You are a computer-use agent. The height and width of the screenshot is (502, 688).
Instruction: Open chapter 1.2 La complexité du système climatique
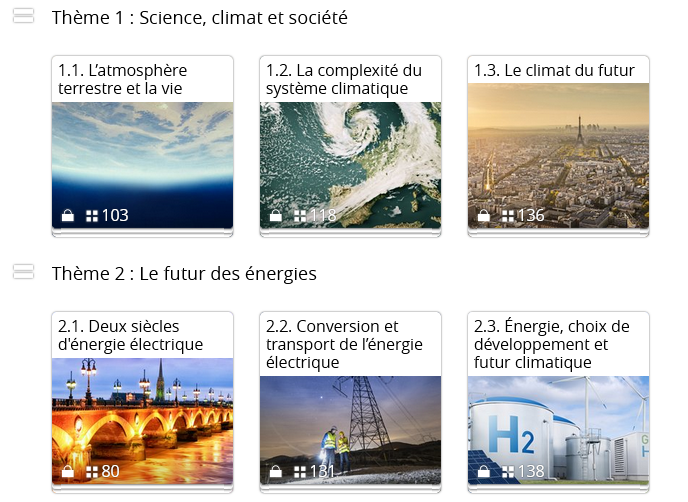(x=350, y=150)
